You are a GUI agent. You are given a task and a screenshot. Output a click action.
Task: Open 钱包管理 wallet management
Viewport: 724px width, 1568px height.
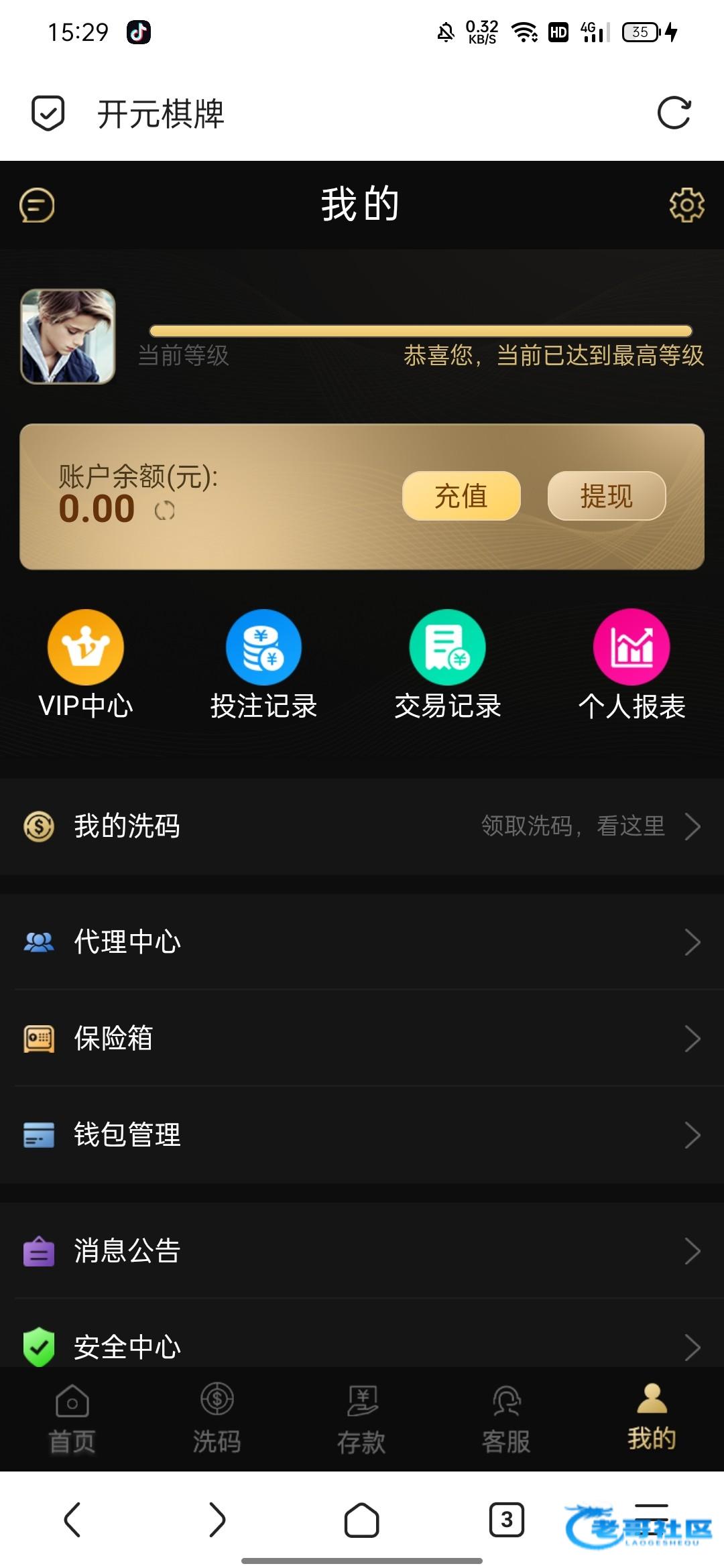362,1135
